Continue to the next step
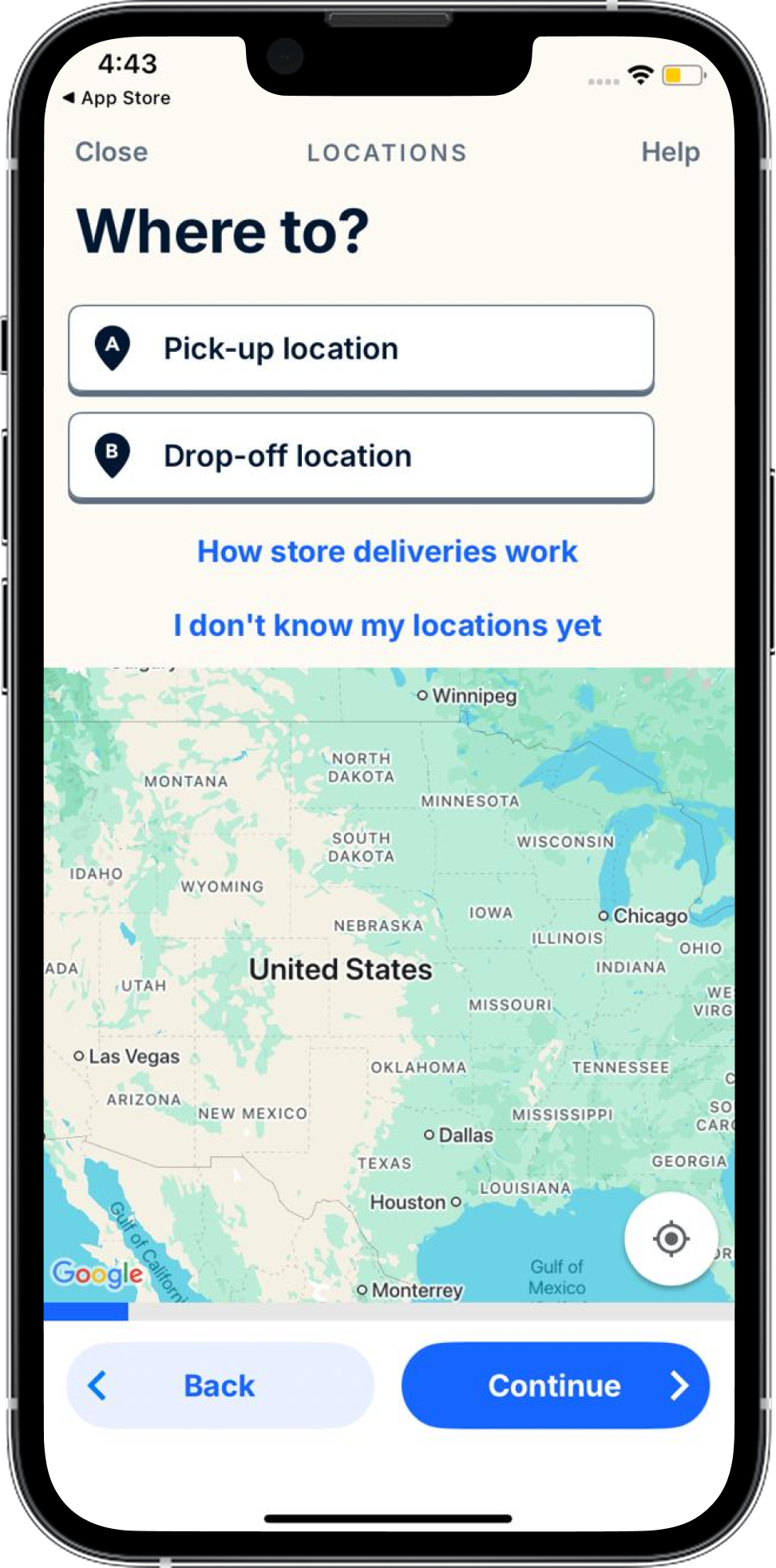The width and height of the screenshot is (776, 1568). pyautogui.click(x=555, y=1385)
